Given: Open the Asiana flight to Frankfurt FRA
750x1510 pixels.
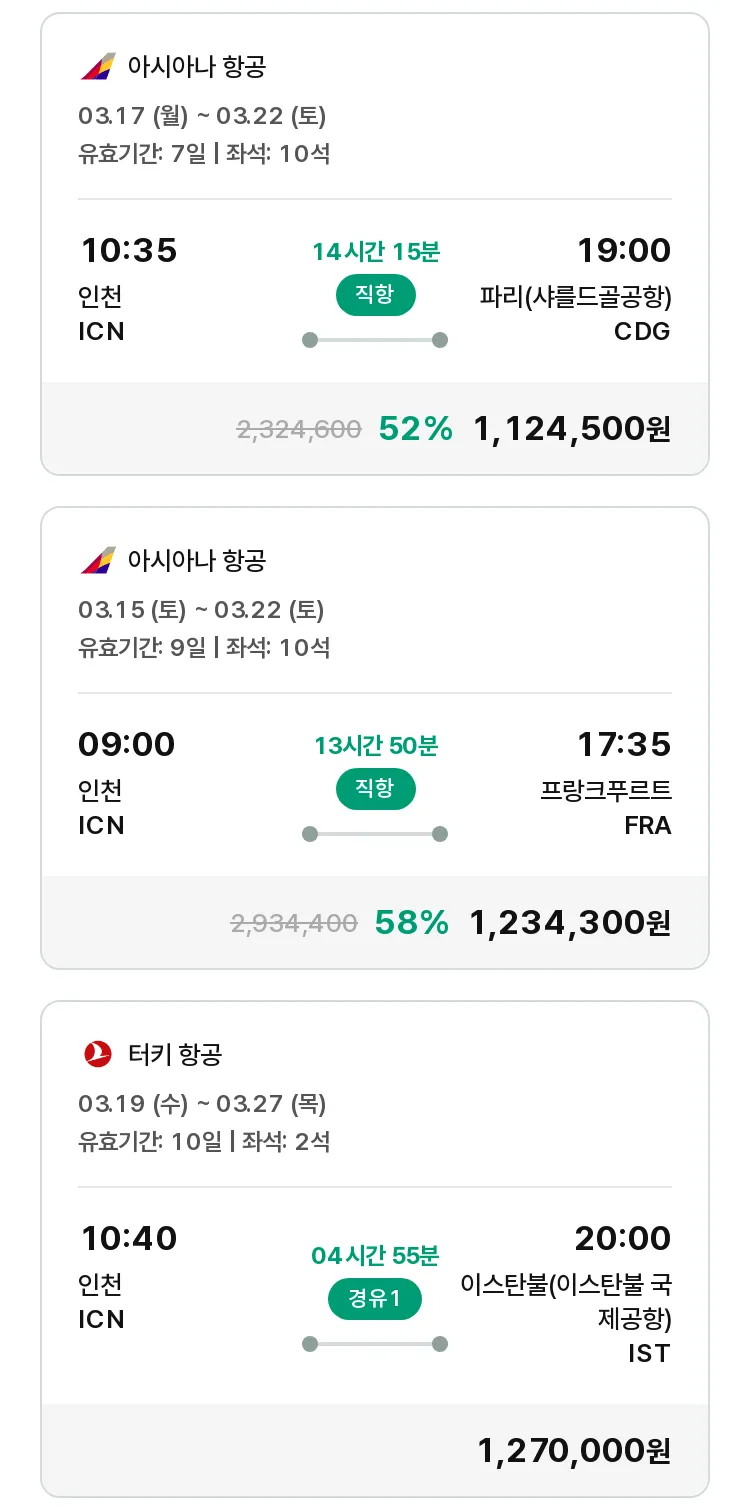Looking at the screenshot, I should pos(375,738).
